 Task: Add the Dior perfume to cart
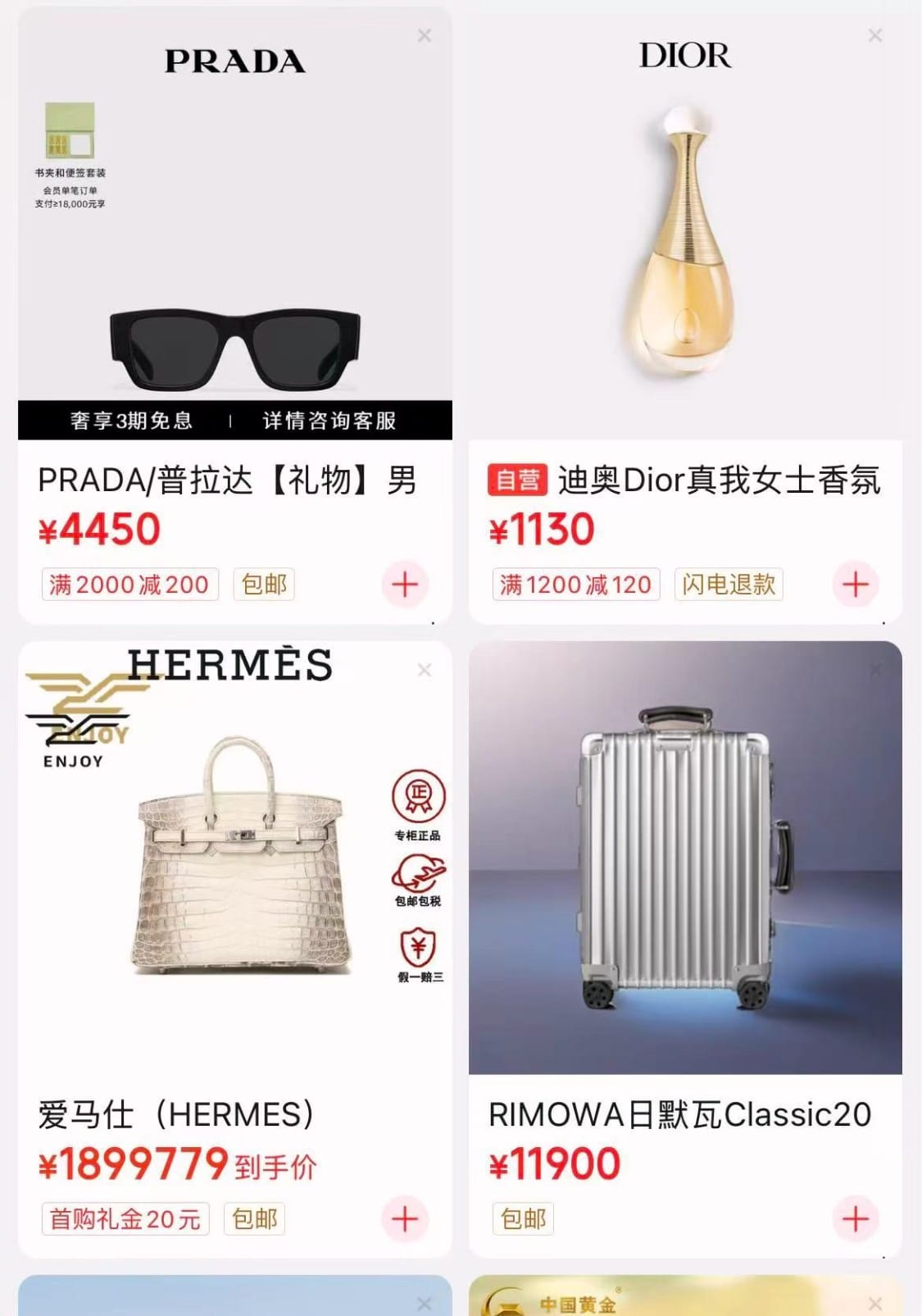856,585
